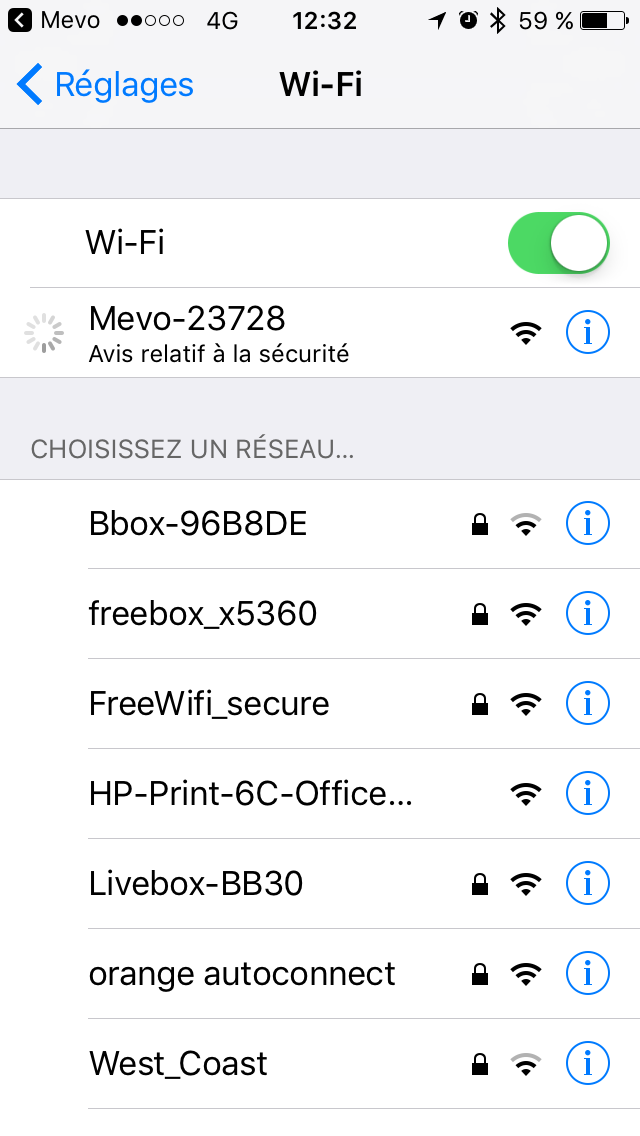The image size is (640, 1136).
Task: View info for freebox_x5360
Action: coord(587,613)
